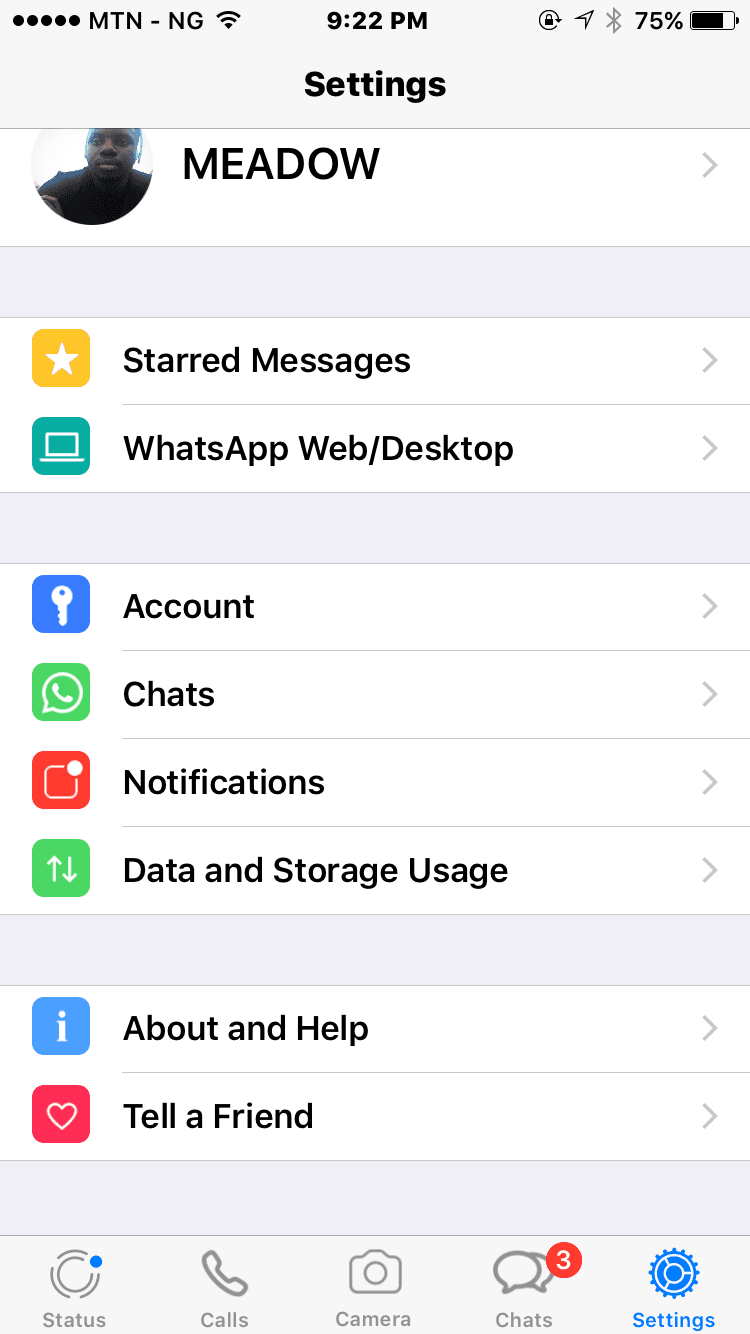Switch to the Status tab
Image resolution: width=750 pixels, height=1334 pixels.
75,1288
